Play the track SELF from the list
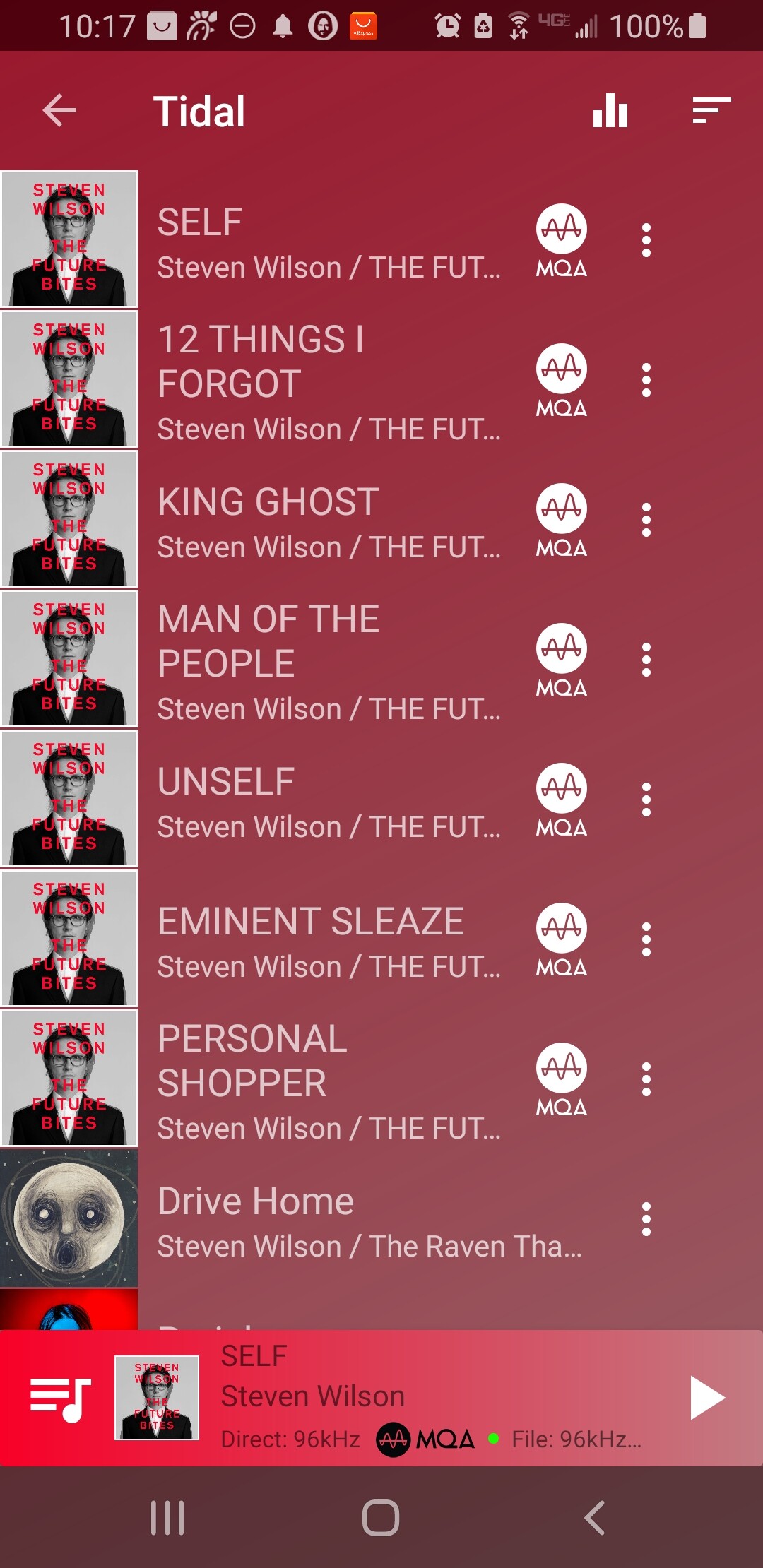The height and width of the screenshot is (1568, 763). 381,239
